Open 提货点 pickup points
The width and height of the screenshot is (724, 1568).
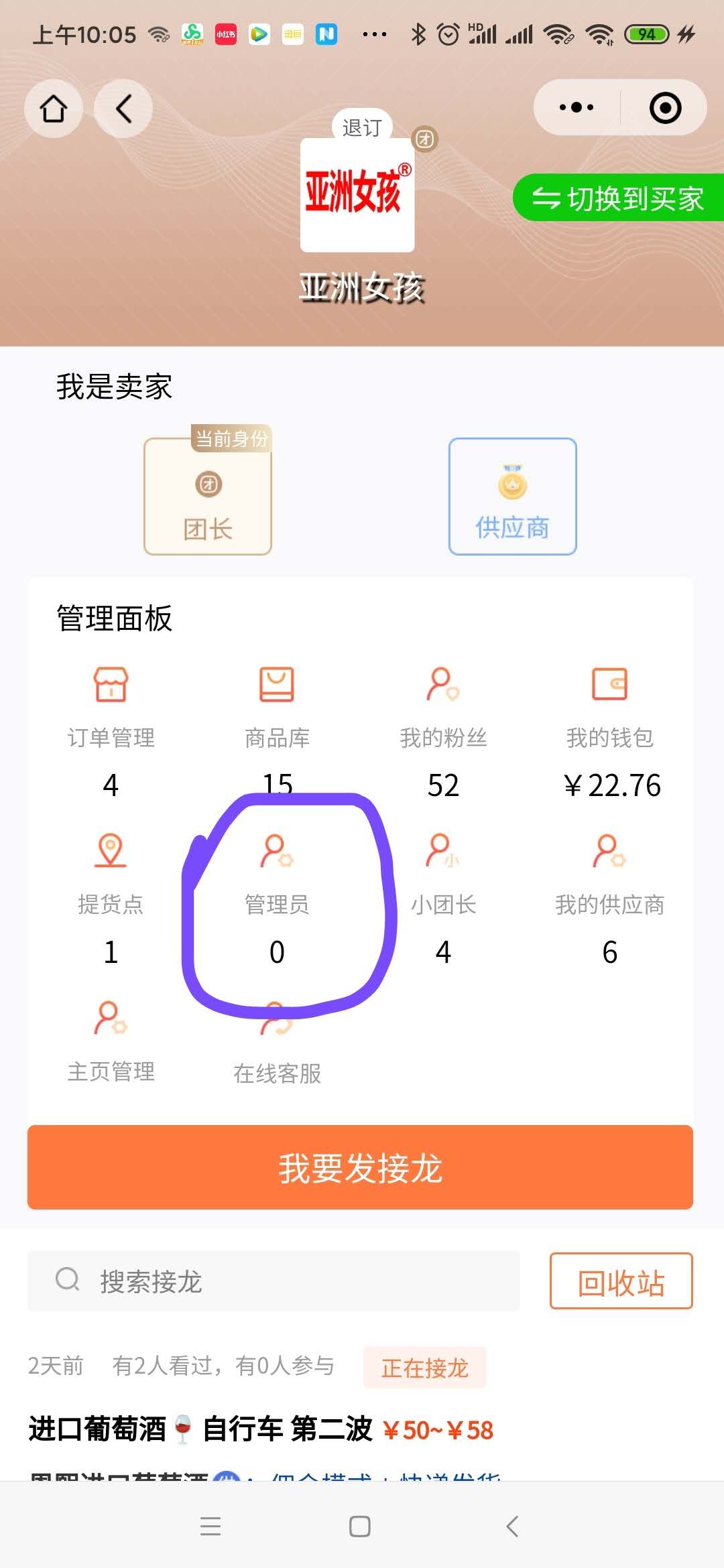111,878
